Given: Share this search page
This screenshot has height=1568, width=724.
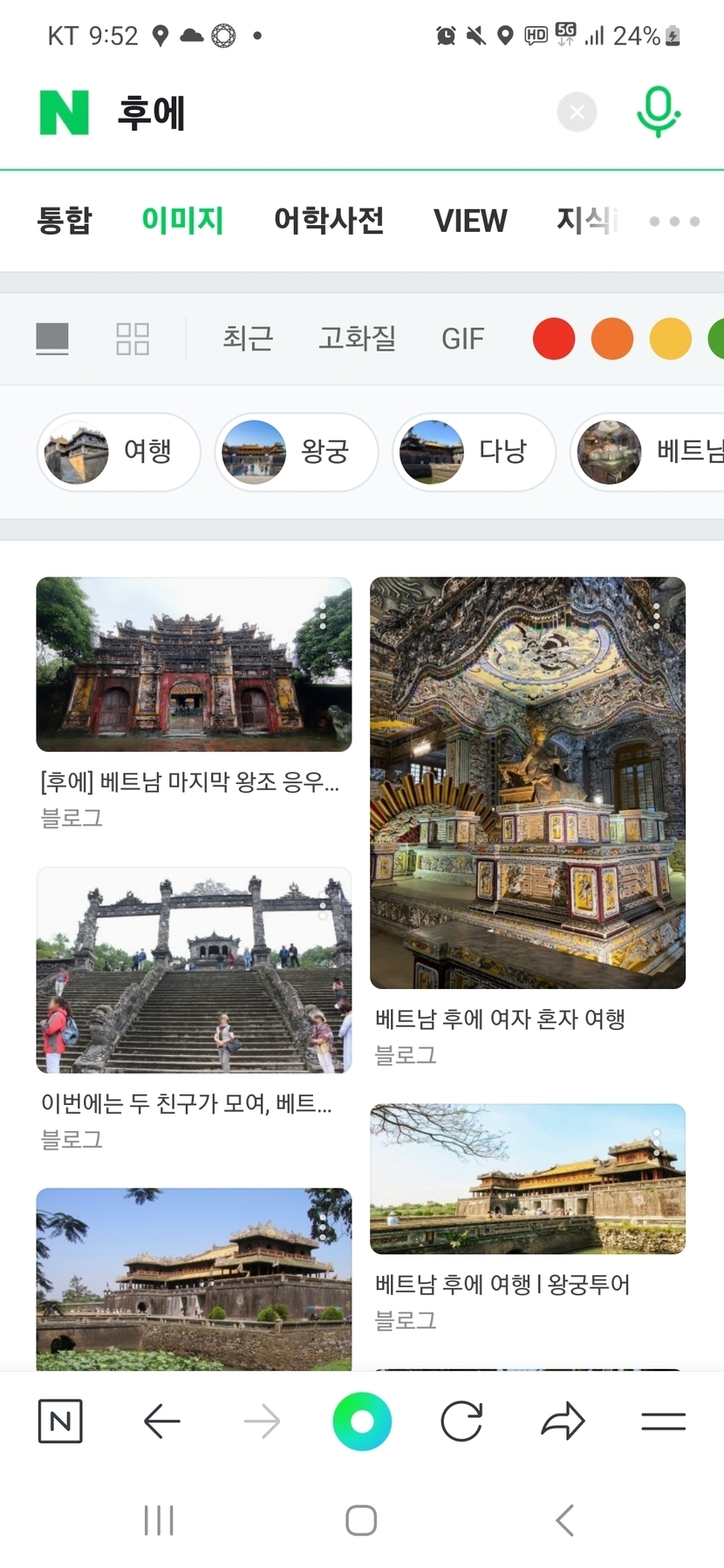Looking at the screenshot, I should click(x=563, y=1421).
